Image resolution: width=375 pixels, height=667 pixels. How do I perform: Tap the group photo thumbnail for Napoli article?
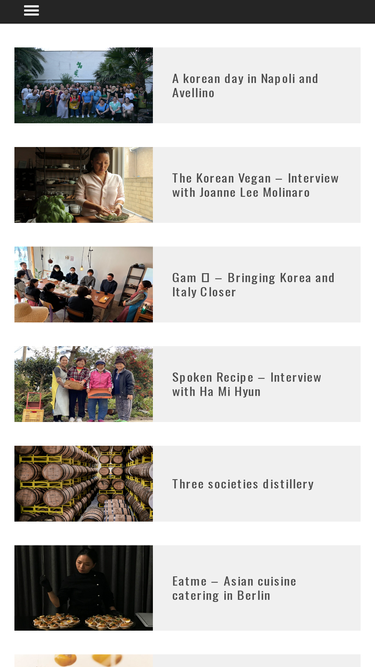(x=84, y=85)
